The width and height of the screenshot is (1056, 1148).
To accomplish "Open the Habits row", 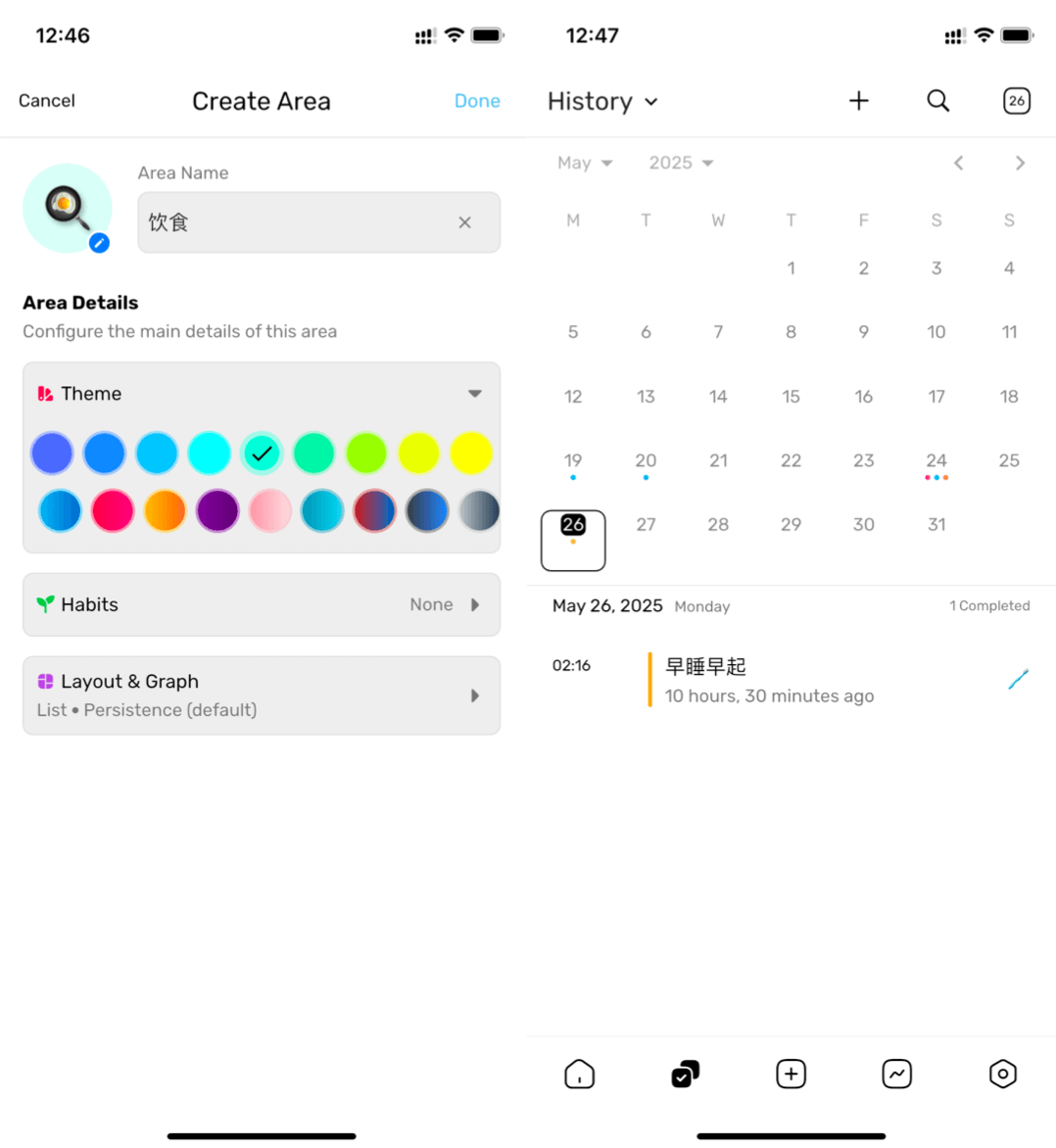I will tap(262, 604).
